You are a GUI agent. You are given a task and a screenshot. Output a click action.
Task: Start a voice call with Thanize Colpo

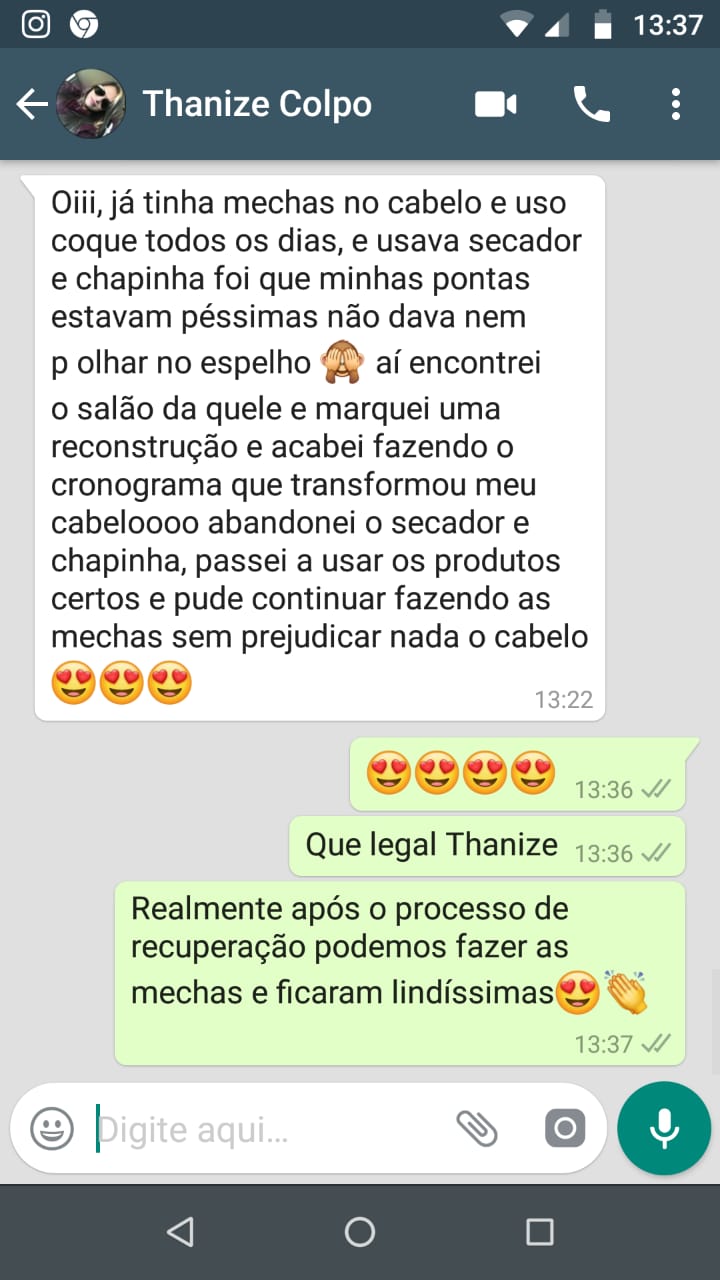(591, 104)
